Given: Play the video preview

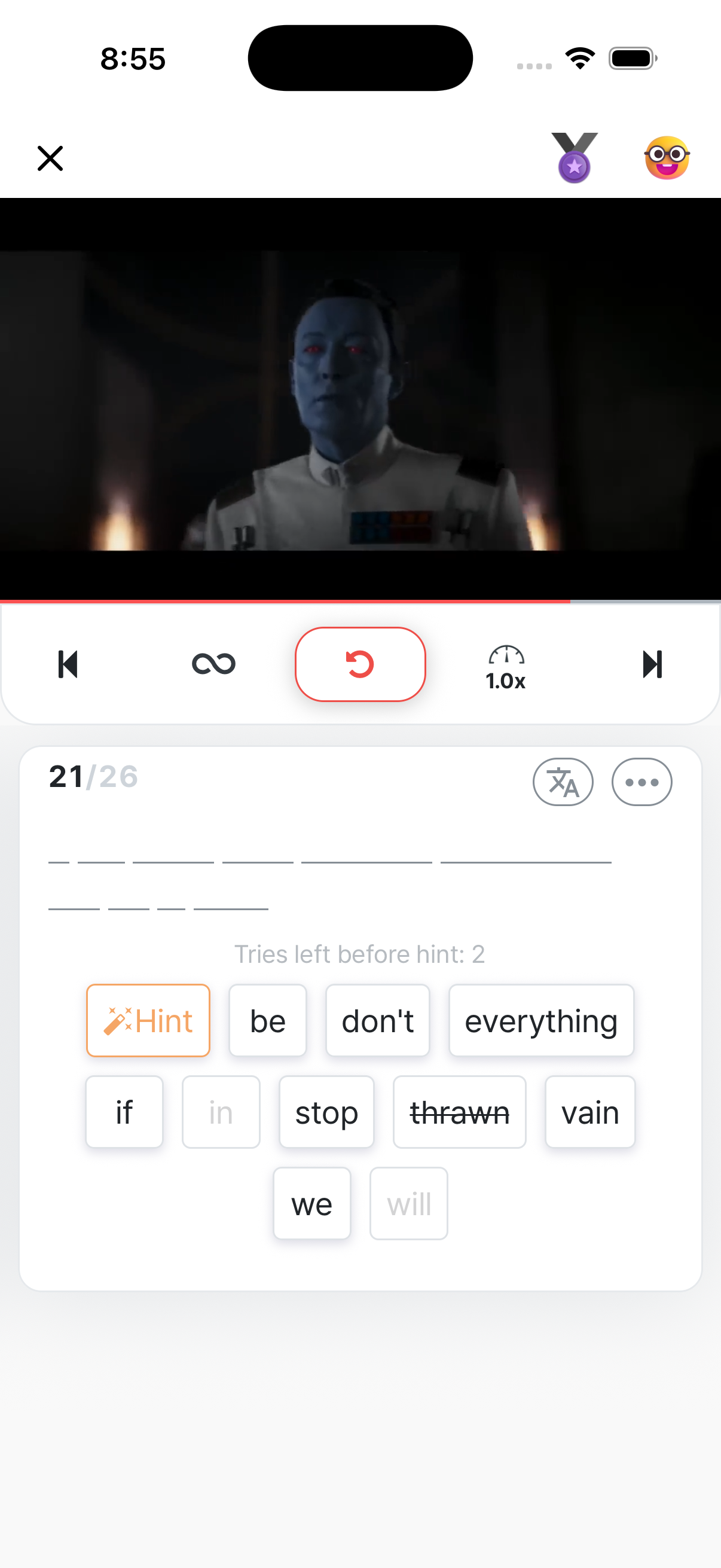Looking at the screenshot, I should 360,400.
